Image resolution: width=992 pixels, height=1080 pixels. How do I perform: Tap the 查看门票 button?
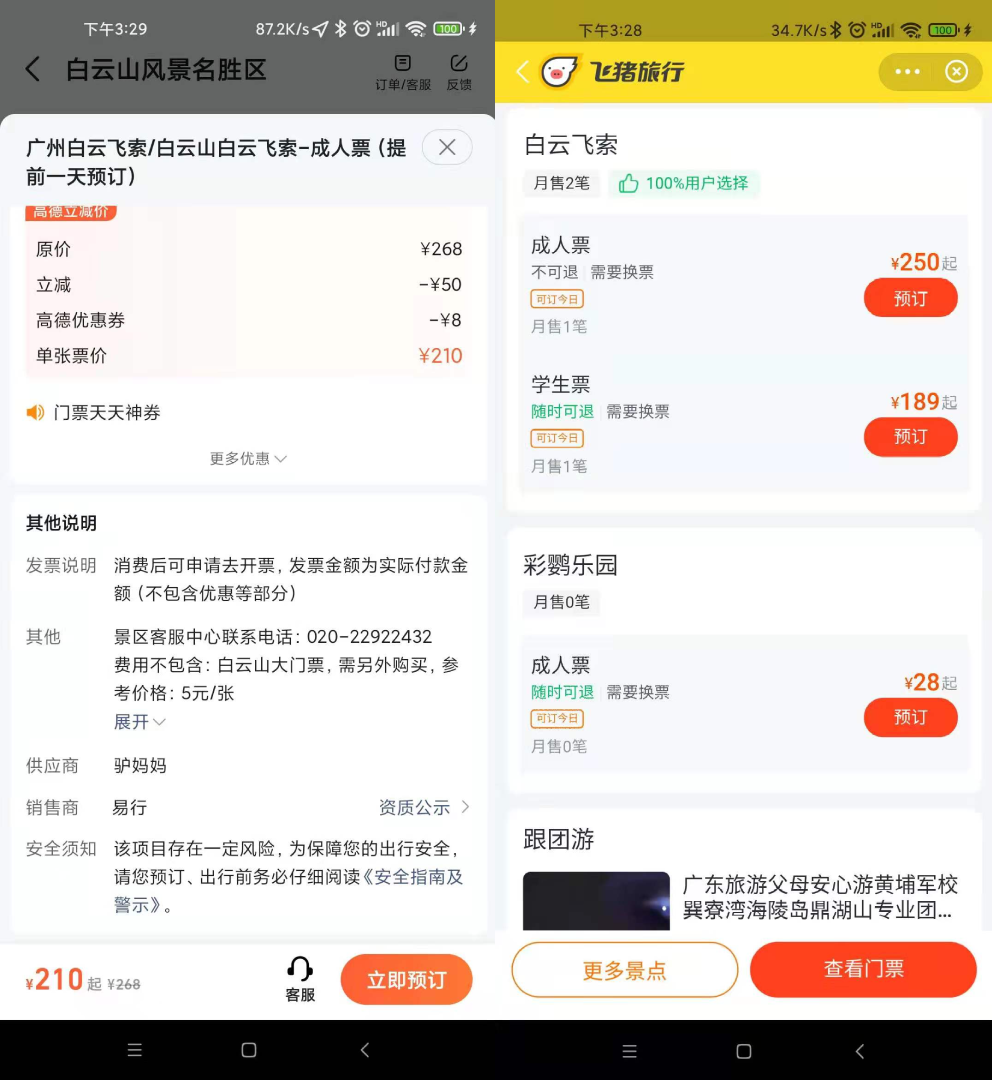click(863, 969)
